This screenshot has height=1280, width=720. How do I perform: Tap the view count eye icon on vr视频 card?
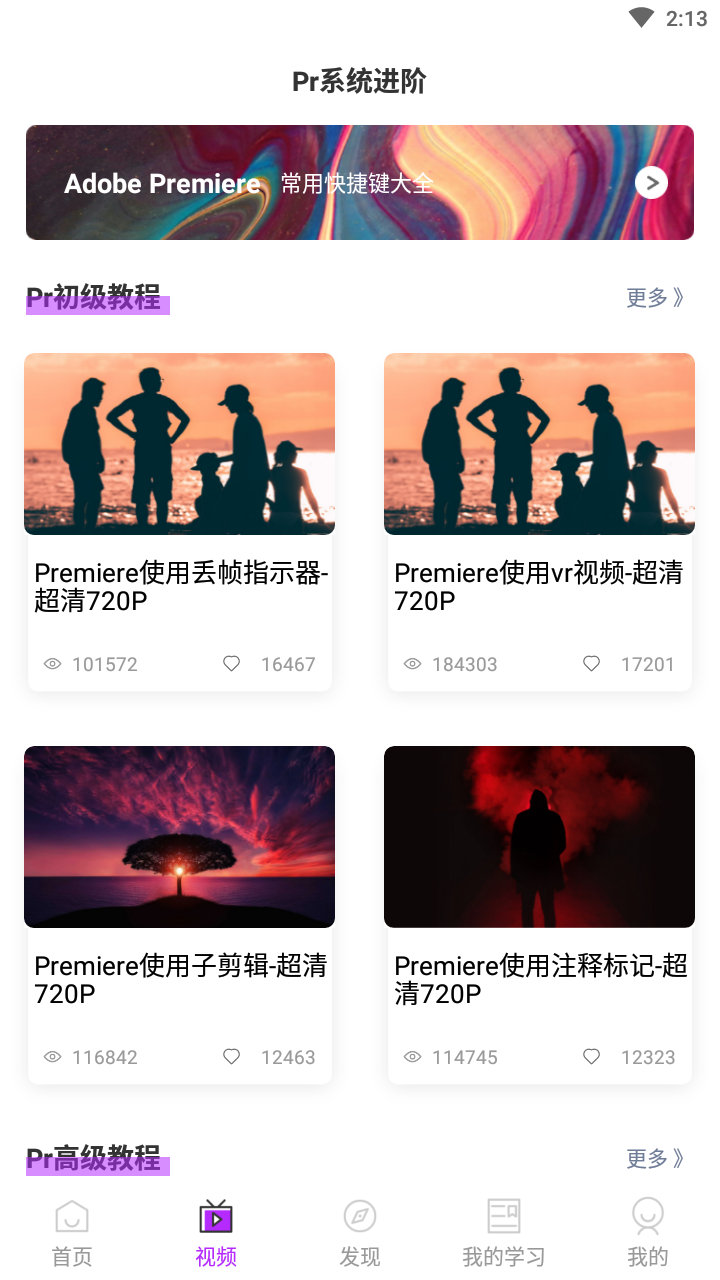click(x=412, y=663)
